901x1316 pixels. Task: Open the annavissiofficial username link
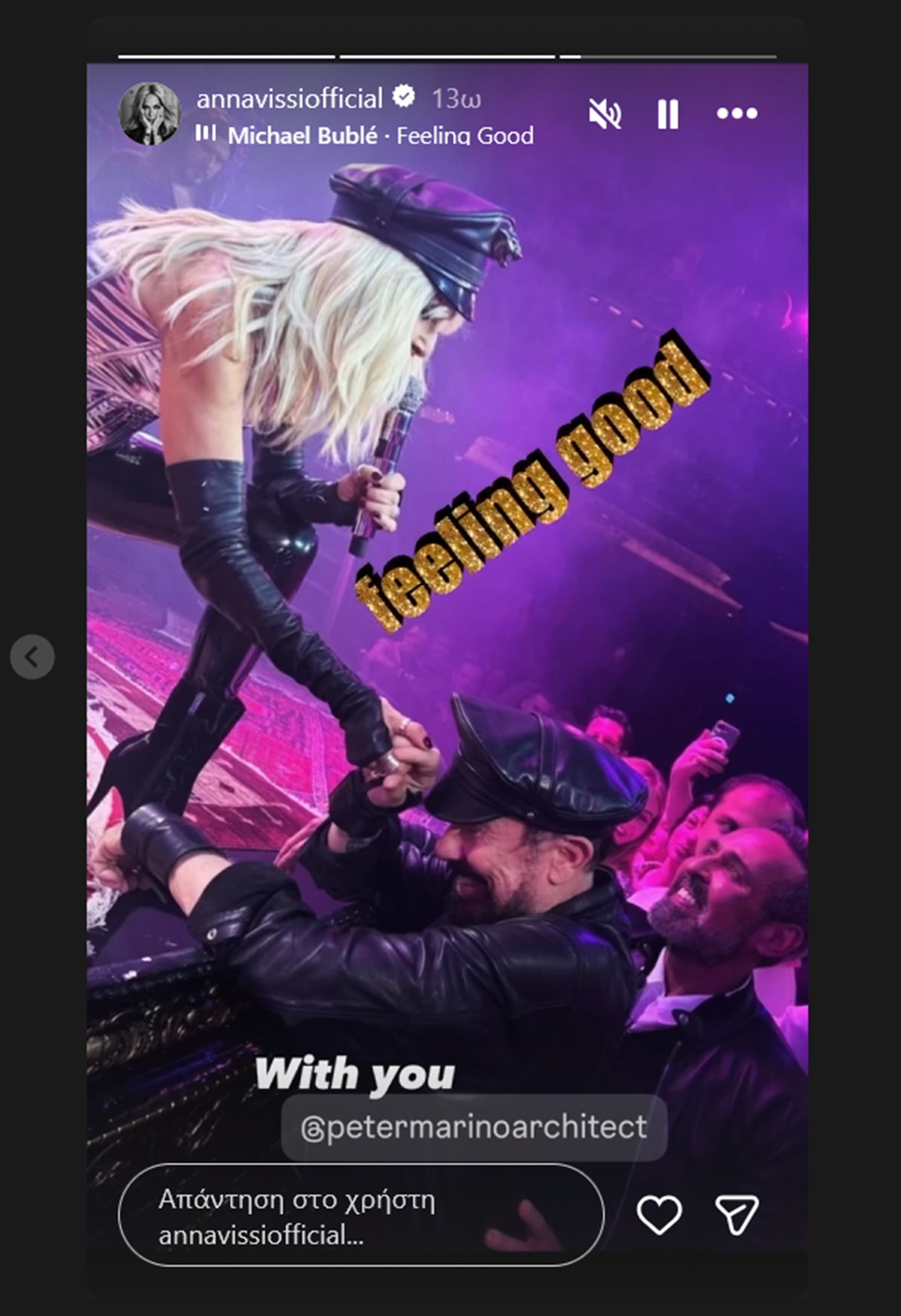289,99
